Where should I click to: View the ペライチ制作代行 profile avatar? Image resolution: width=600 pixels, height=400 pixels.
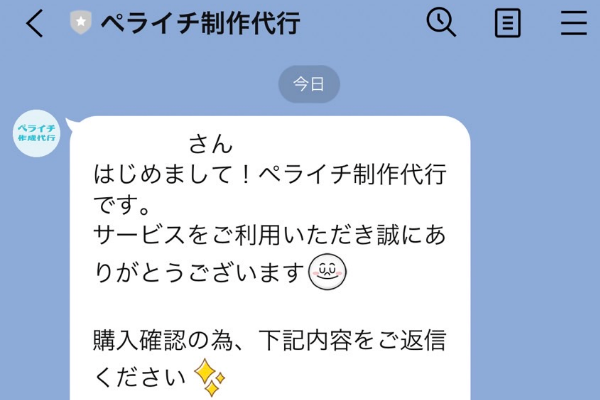36,137
